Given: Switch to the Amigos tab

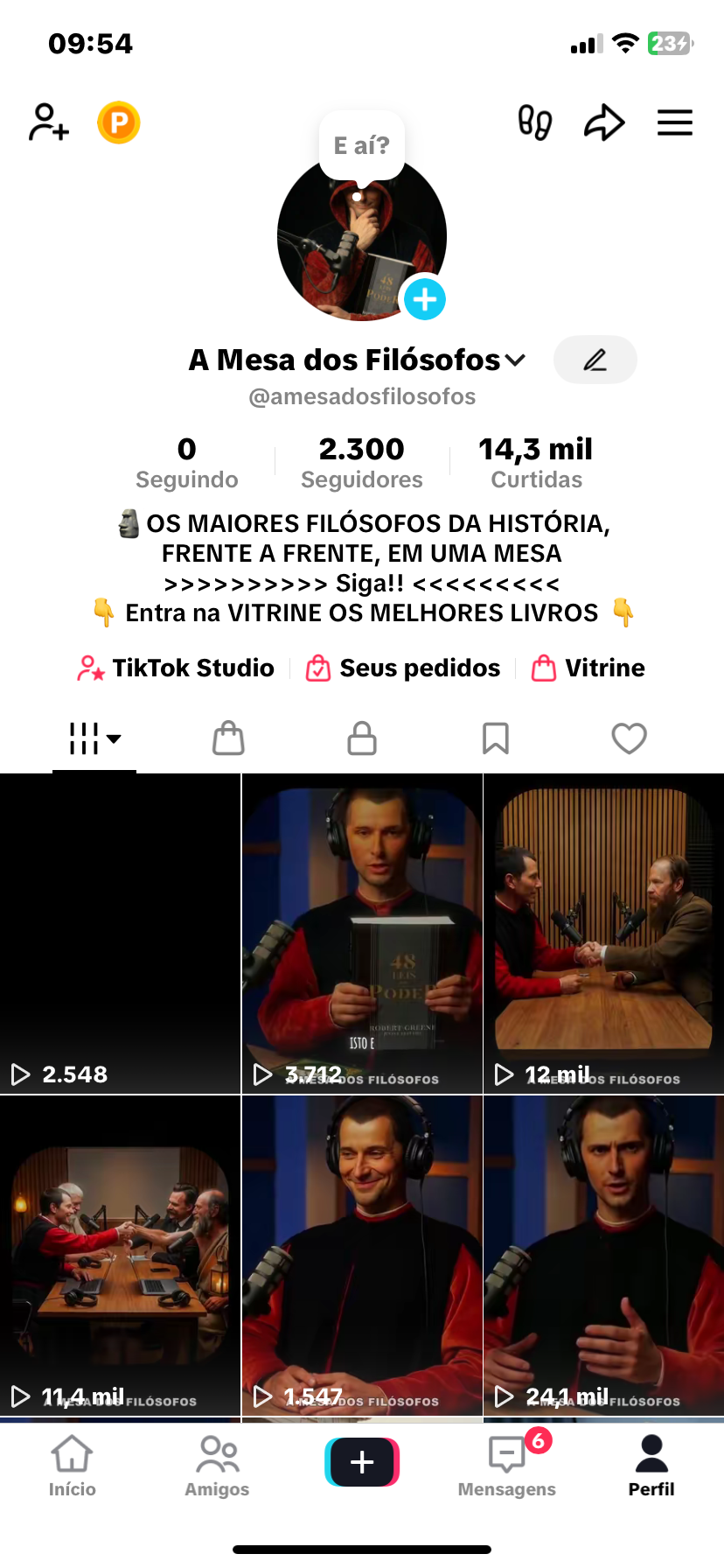Looking at the screenshot, I should click(217, 1466).
